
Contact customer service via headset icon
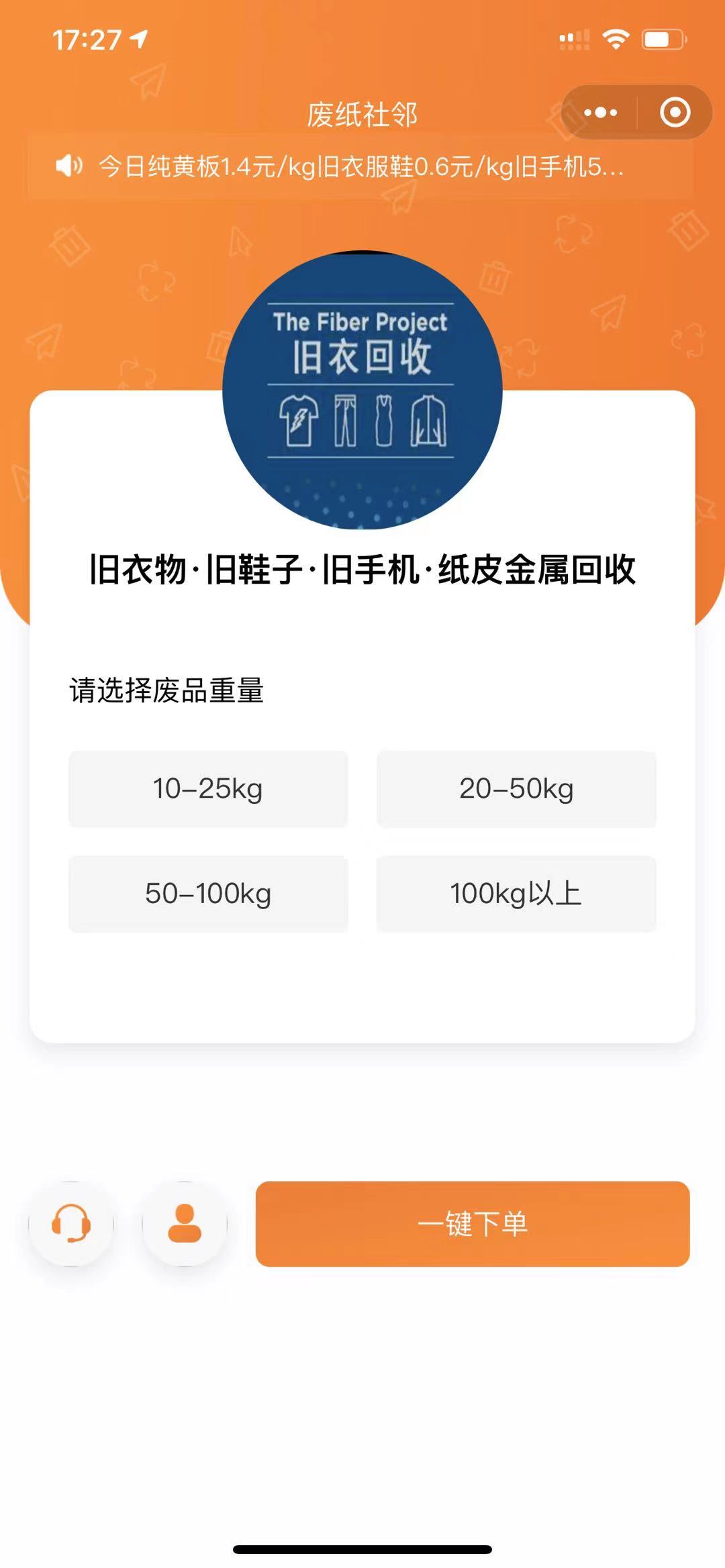[71, 1224]
